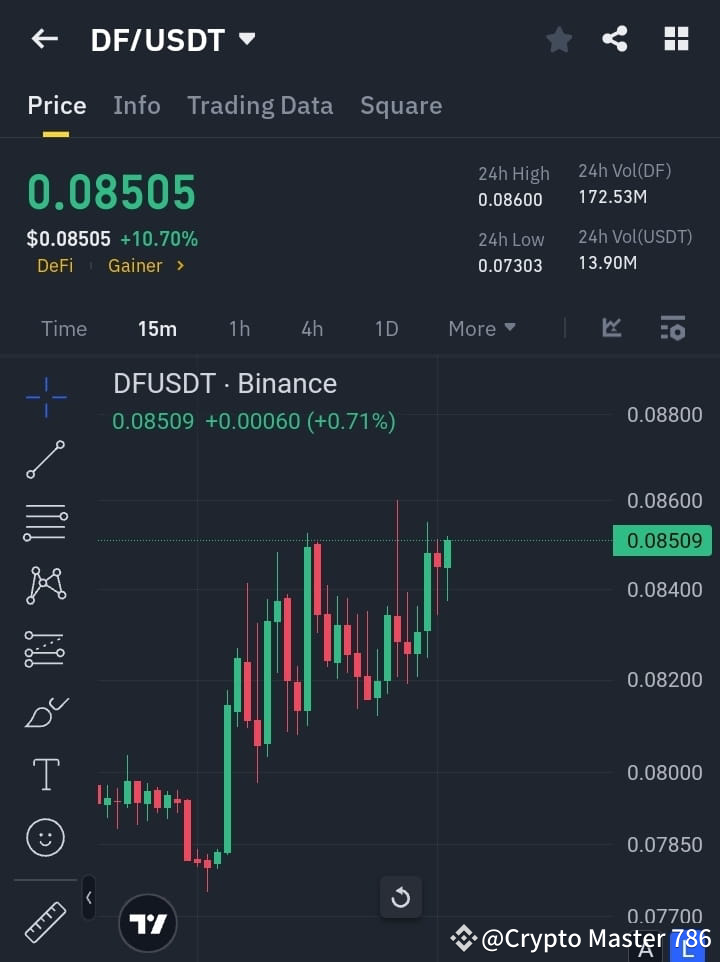720x962 pixels.
Task: Select the XABCD pattern tool
Action: click(x=45, y=586)
